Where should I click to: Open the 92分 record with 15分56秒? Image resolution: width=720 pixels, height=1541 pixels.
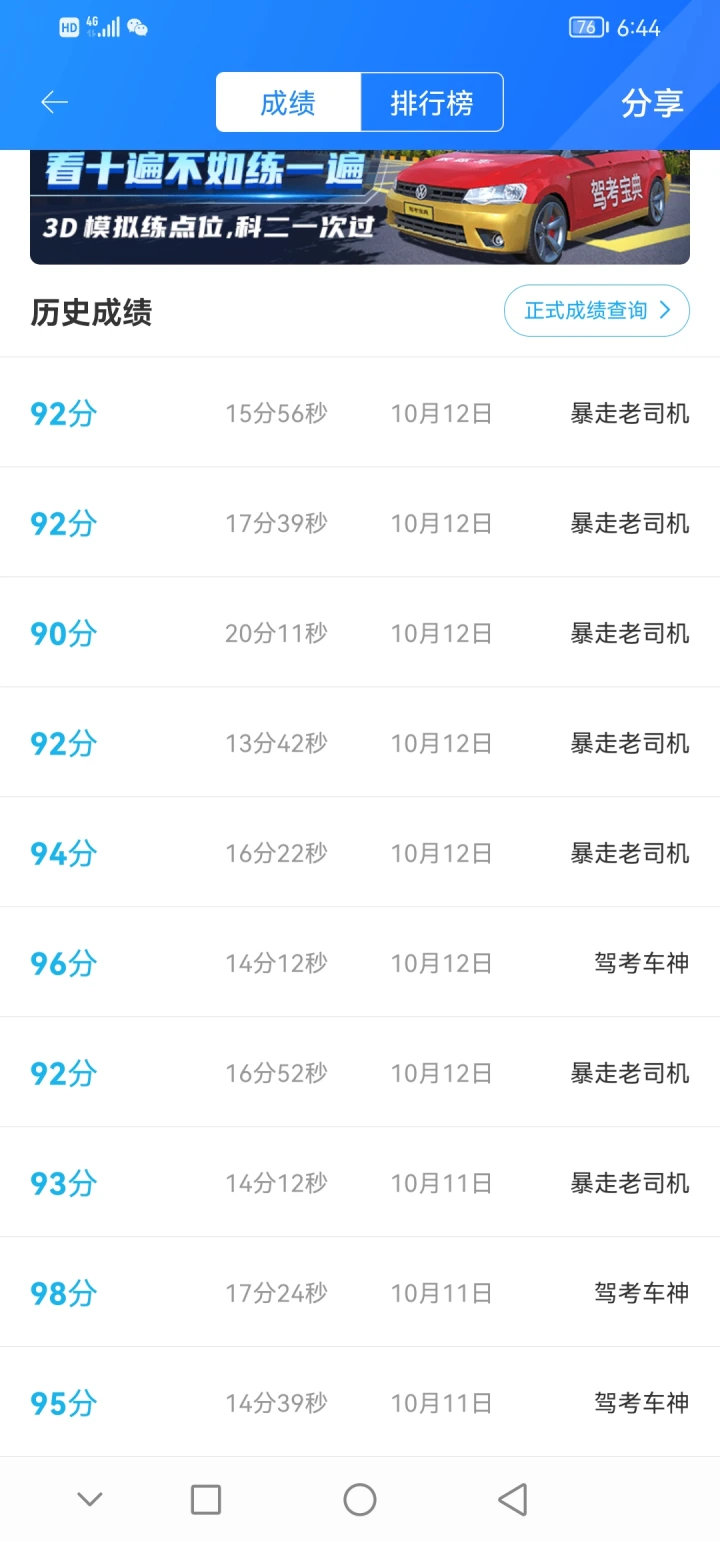pos(360,413)
